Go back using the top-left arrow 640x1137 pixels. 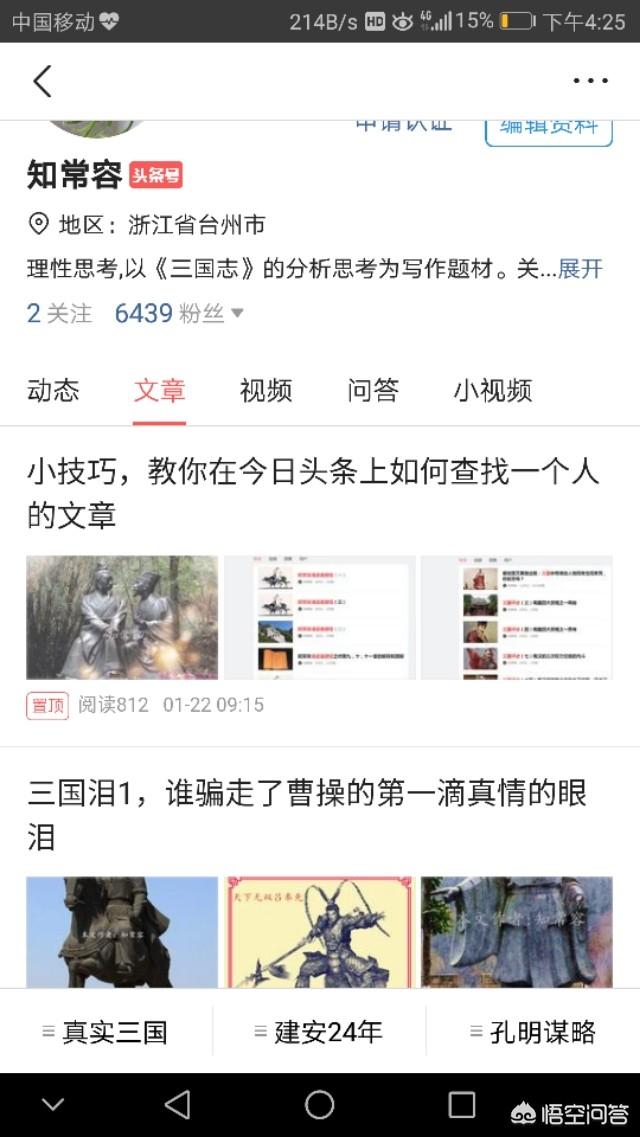point(42,81)
